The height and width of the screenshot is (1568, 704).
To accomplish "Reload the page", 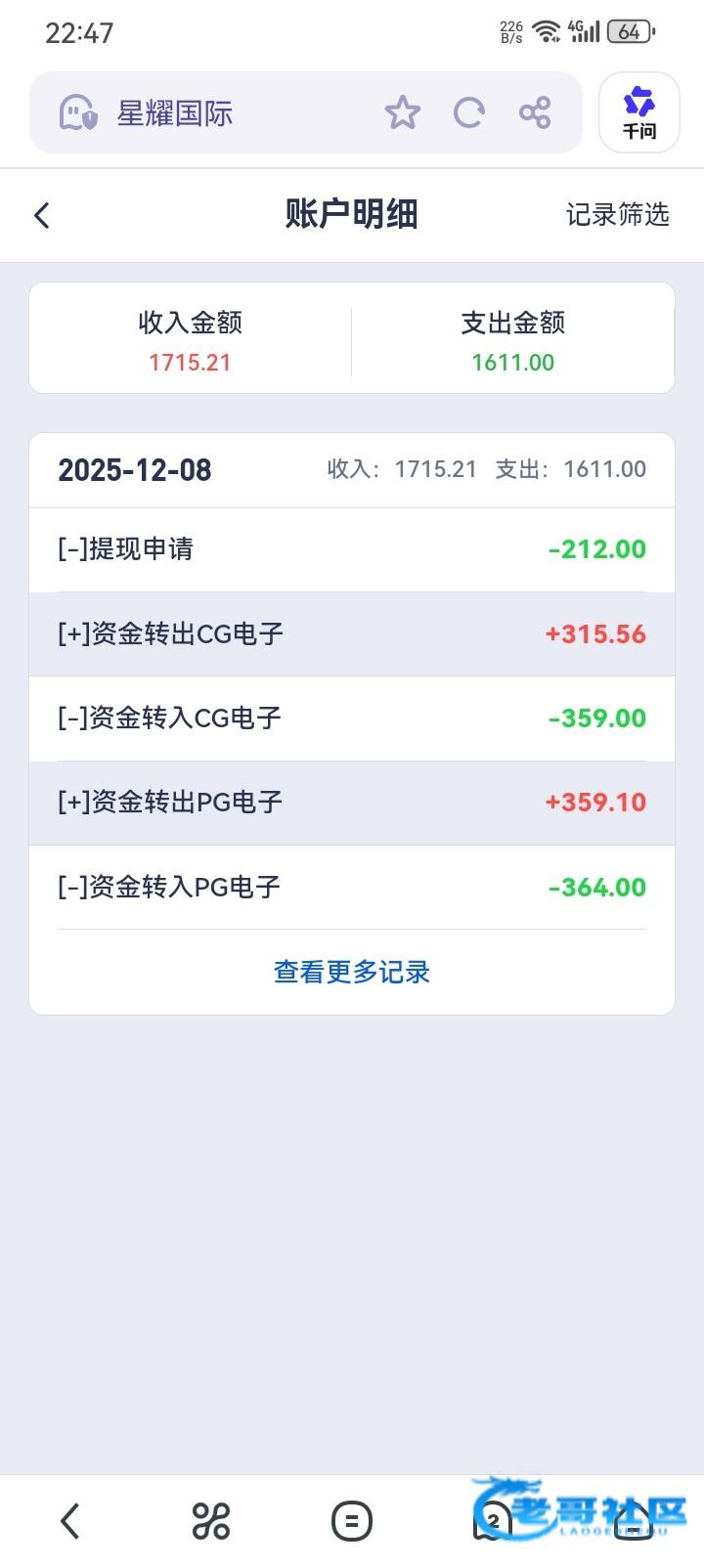I will pyautogui.click(x=469, y=113).
